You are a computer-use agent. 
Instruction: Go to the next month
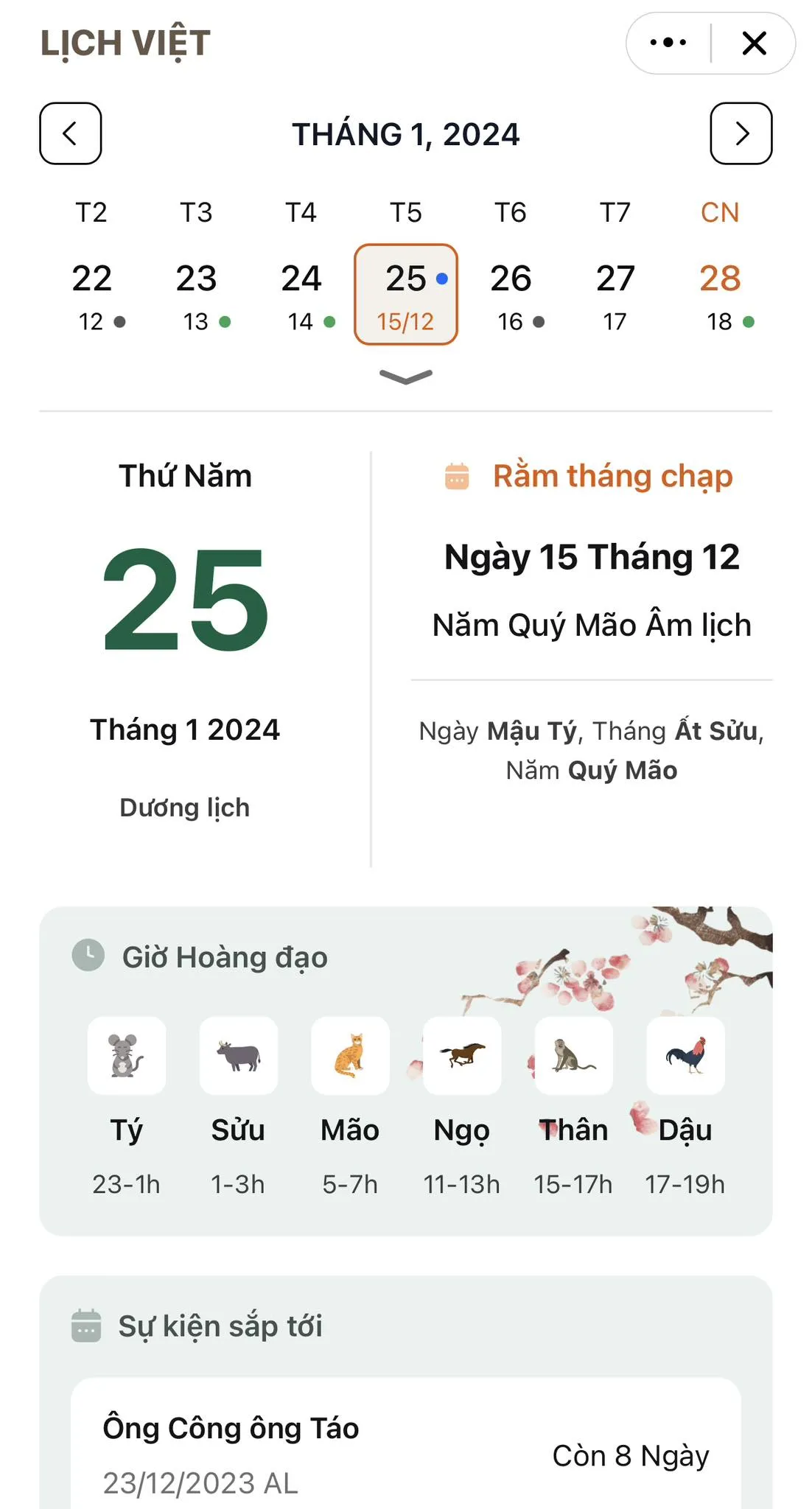point(741,133)
